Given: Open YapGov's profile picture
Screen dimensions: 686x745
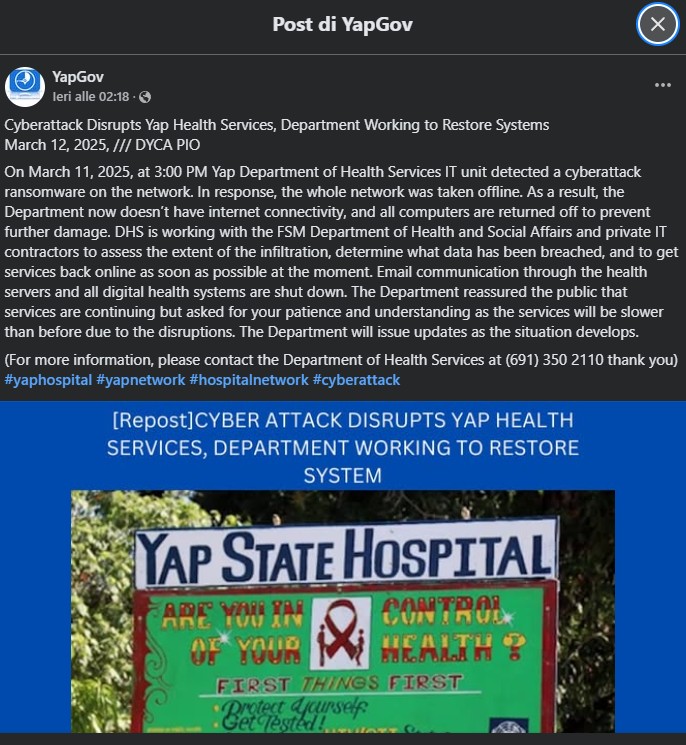Looking at the screenshot, I should pyautogui.click(x=25, y=87).
